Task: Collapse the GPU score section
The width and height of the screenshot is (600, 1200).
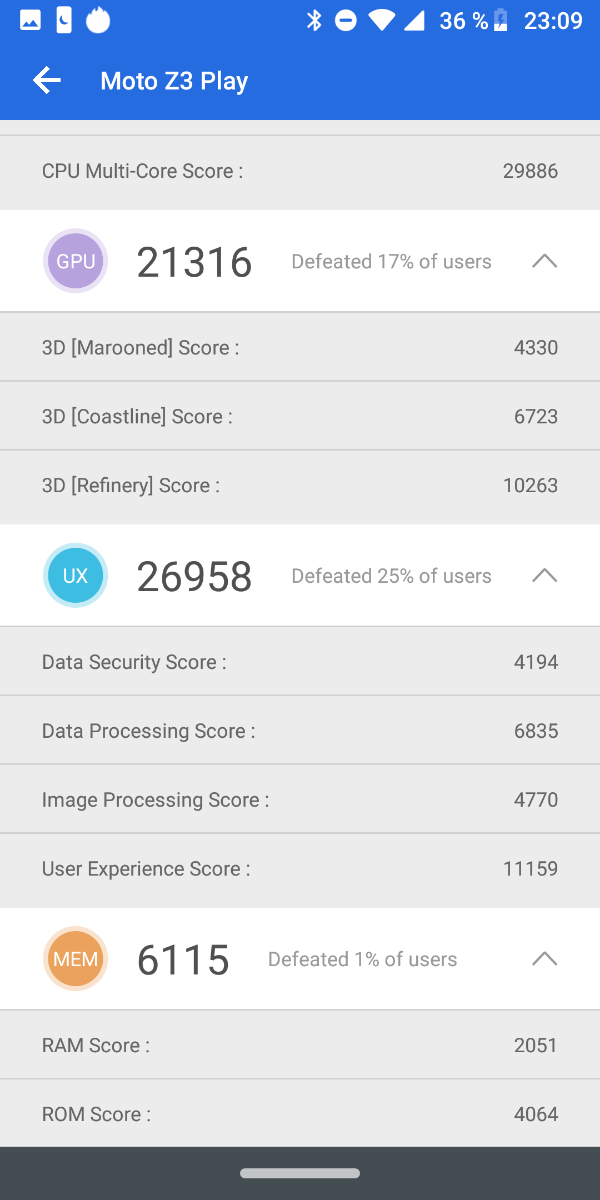Action: click(x=544, y=261)
